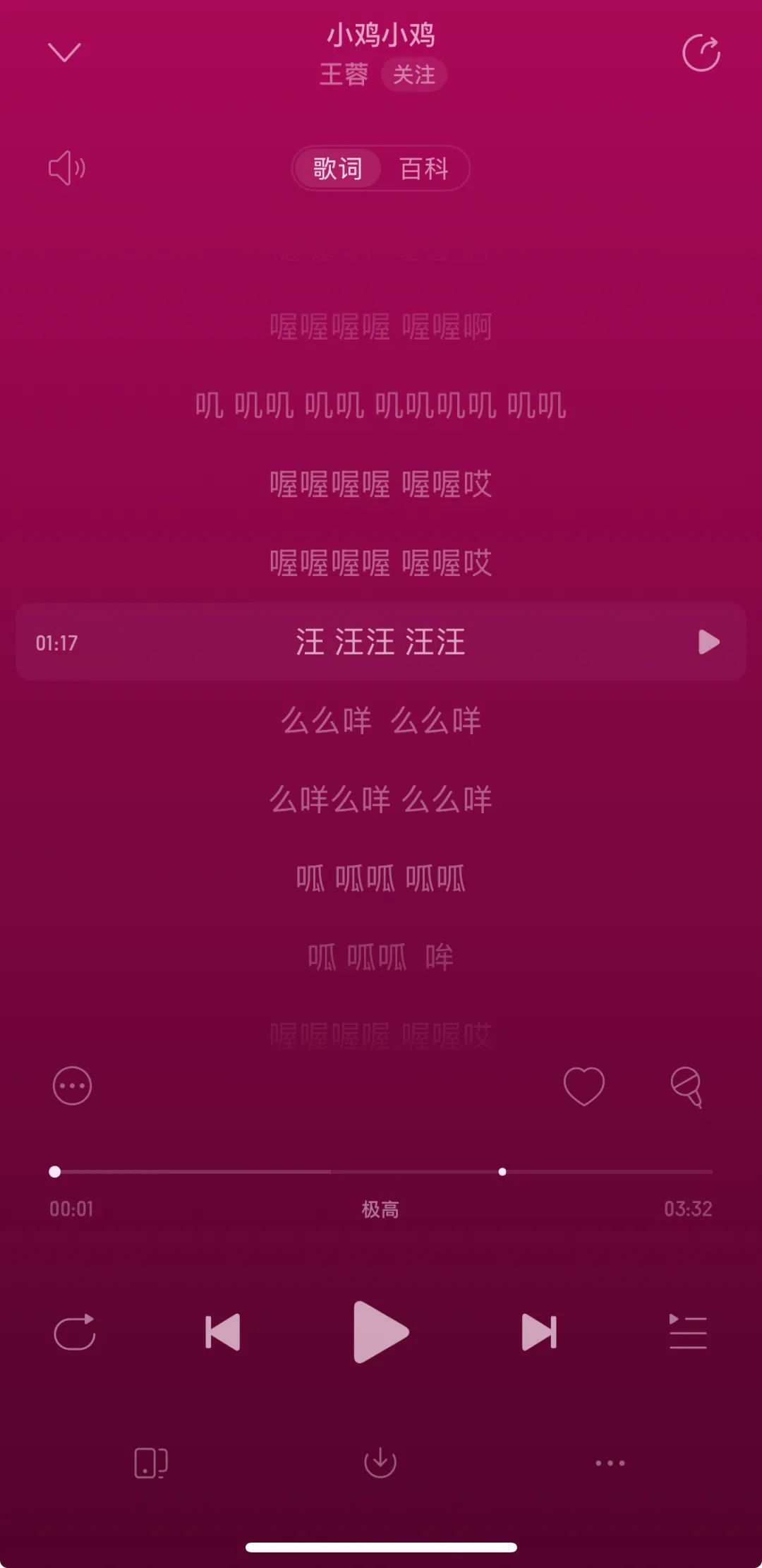
Task: Open the comments bubble icon
Action: click(686, 1086)
